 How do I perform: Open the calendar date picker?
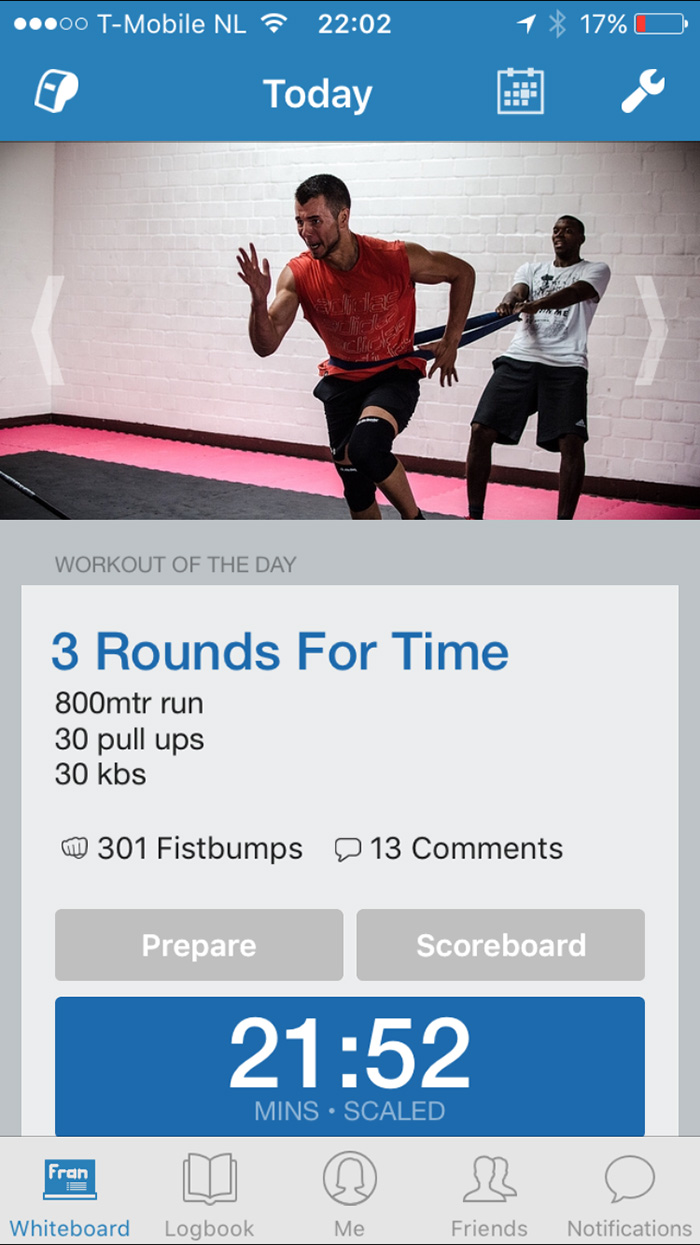point(520,93)
